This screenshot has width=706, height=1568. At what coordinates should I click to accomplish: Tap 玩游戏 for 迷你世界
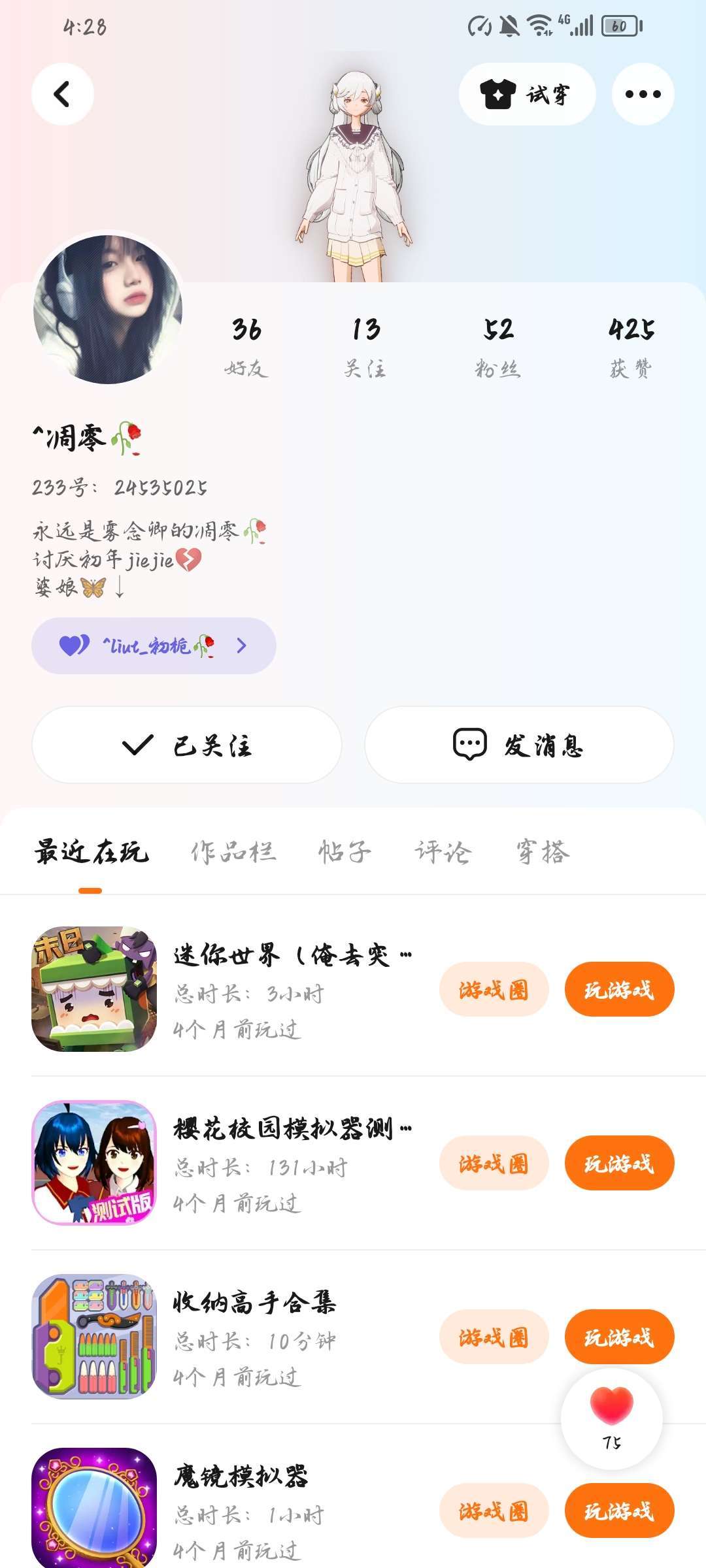click(x=619, y=989)
